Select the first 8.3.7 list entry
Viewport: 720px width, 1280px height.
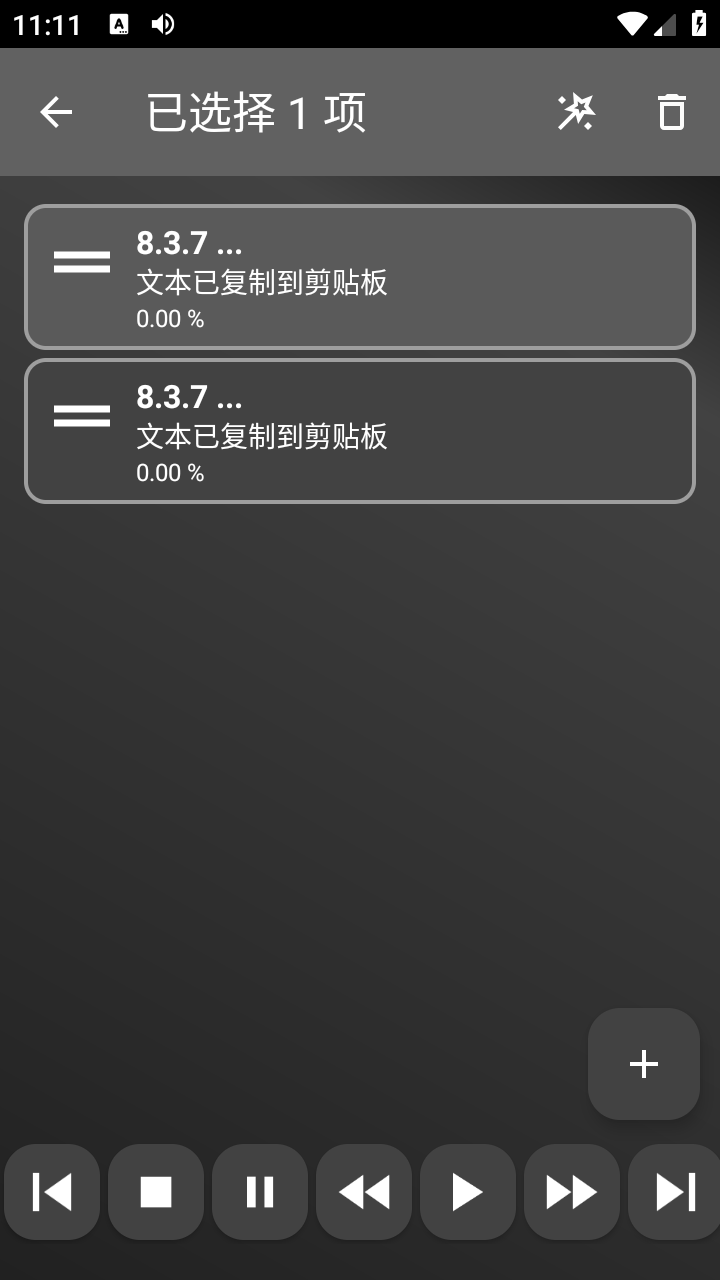360,277
